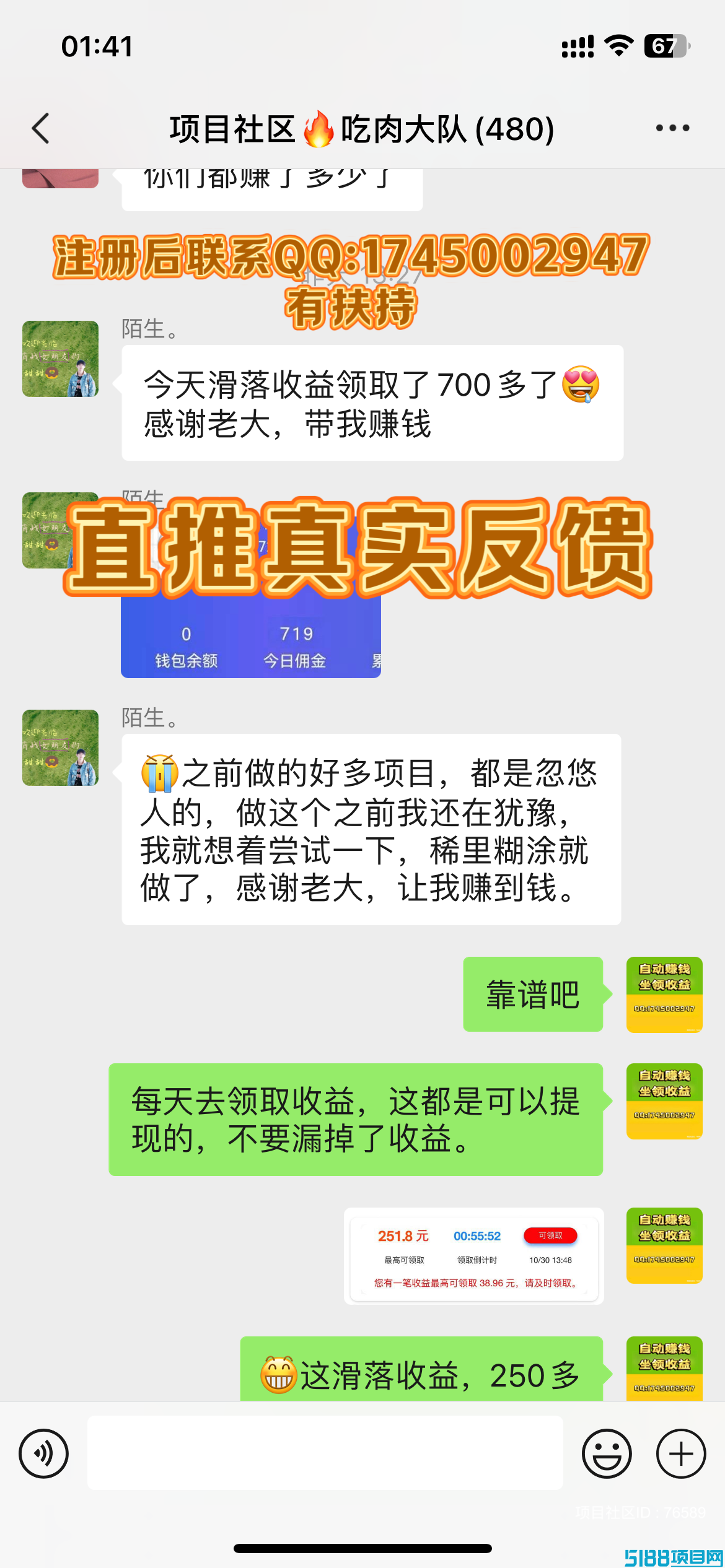Go back from the group chat
Image resolution: width=725 pixels, height=1568 pixels.
coord(41,129)
